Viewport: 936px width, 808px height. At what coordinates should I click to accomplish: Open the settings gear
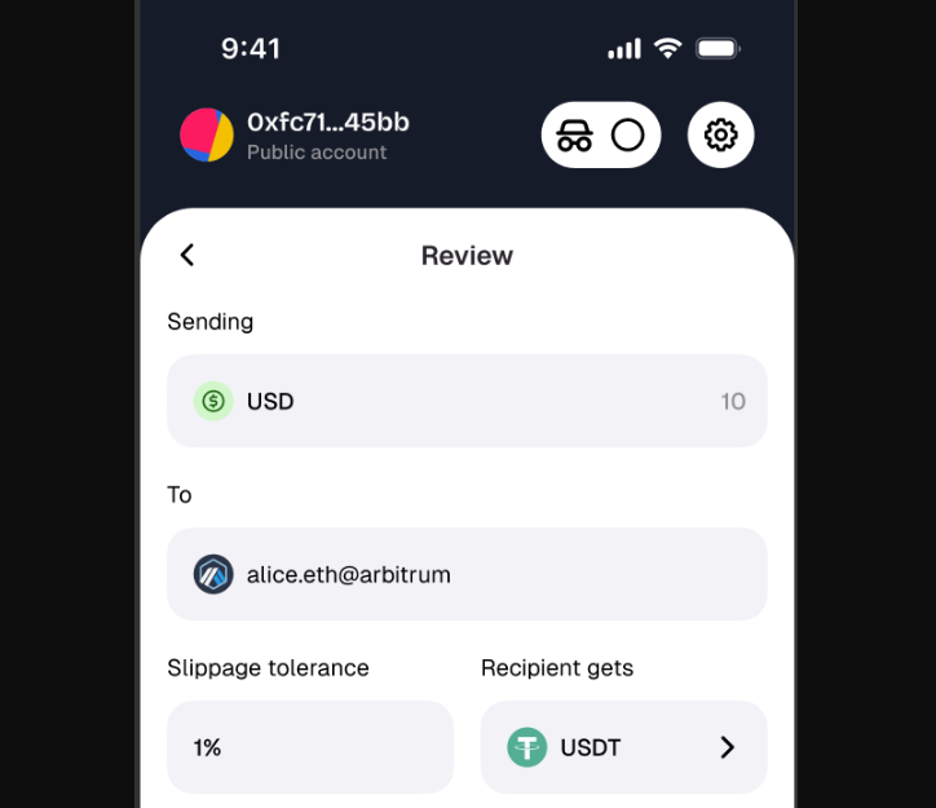[x=720, y=135]
